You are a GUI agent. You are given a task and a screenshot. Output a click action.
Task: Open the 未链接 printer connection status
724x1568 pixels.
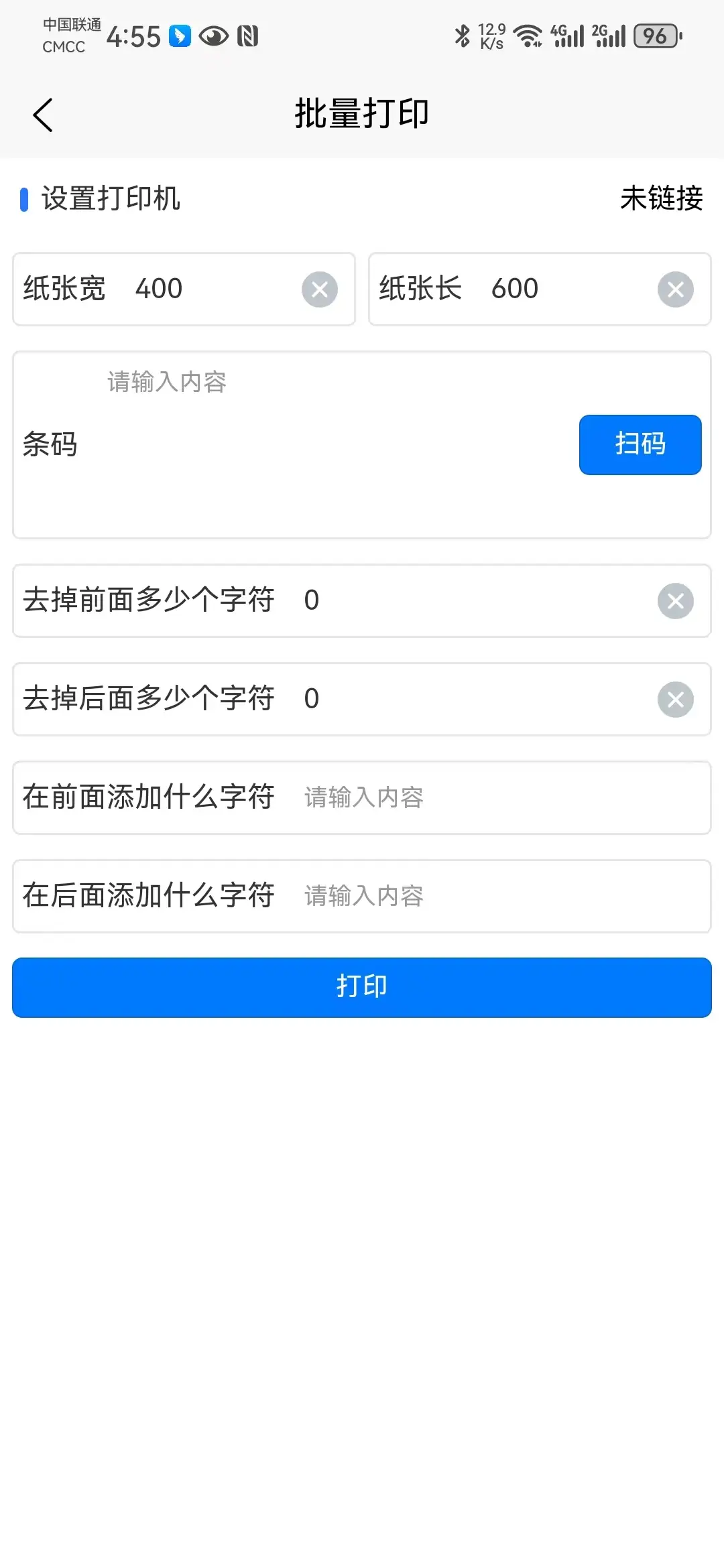point(661,198)
